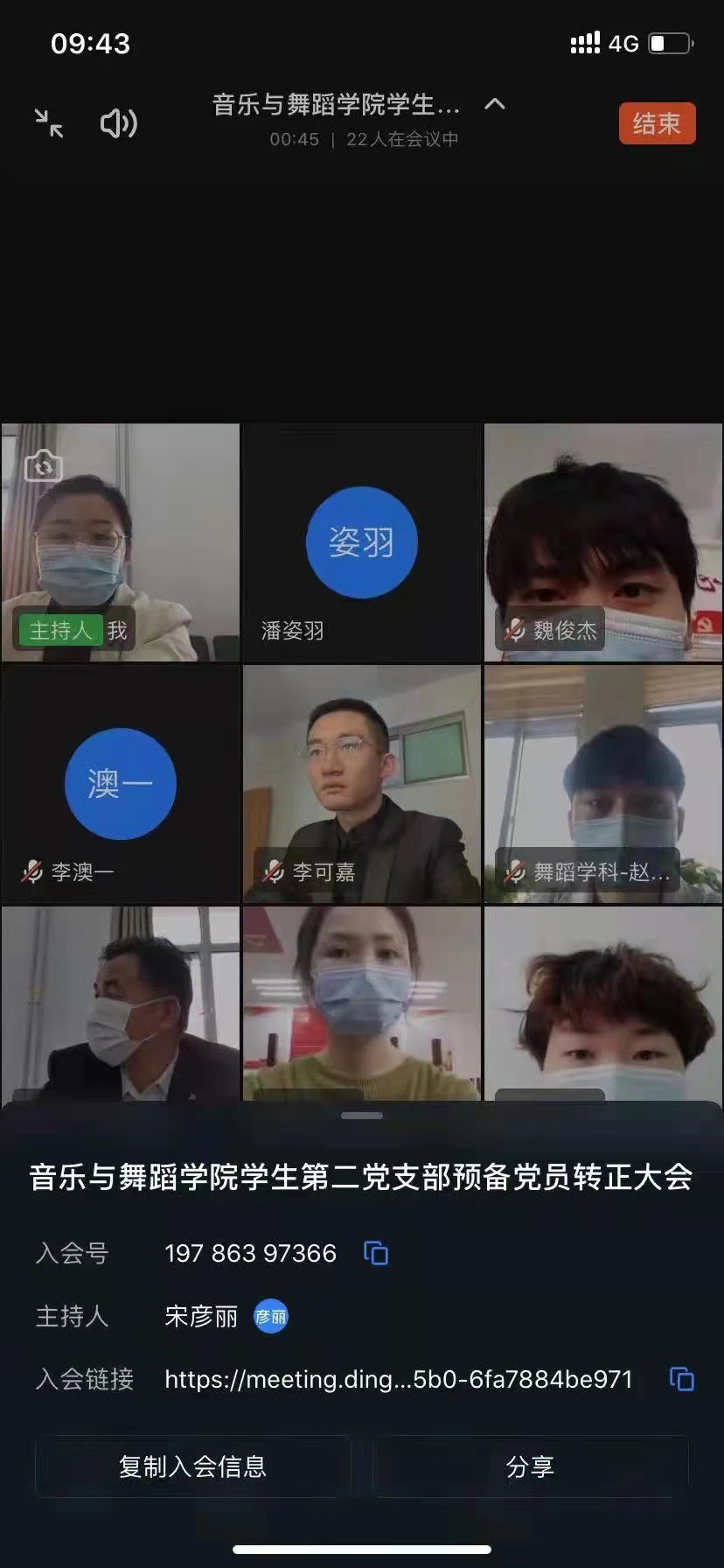Image resolution: width=724 pixels, height=1568 pixels.
Task: Click 李澳一's muted microphone icon
Action: click(x=31, y=871)
